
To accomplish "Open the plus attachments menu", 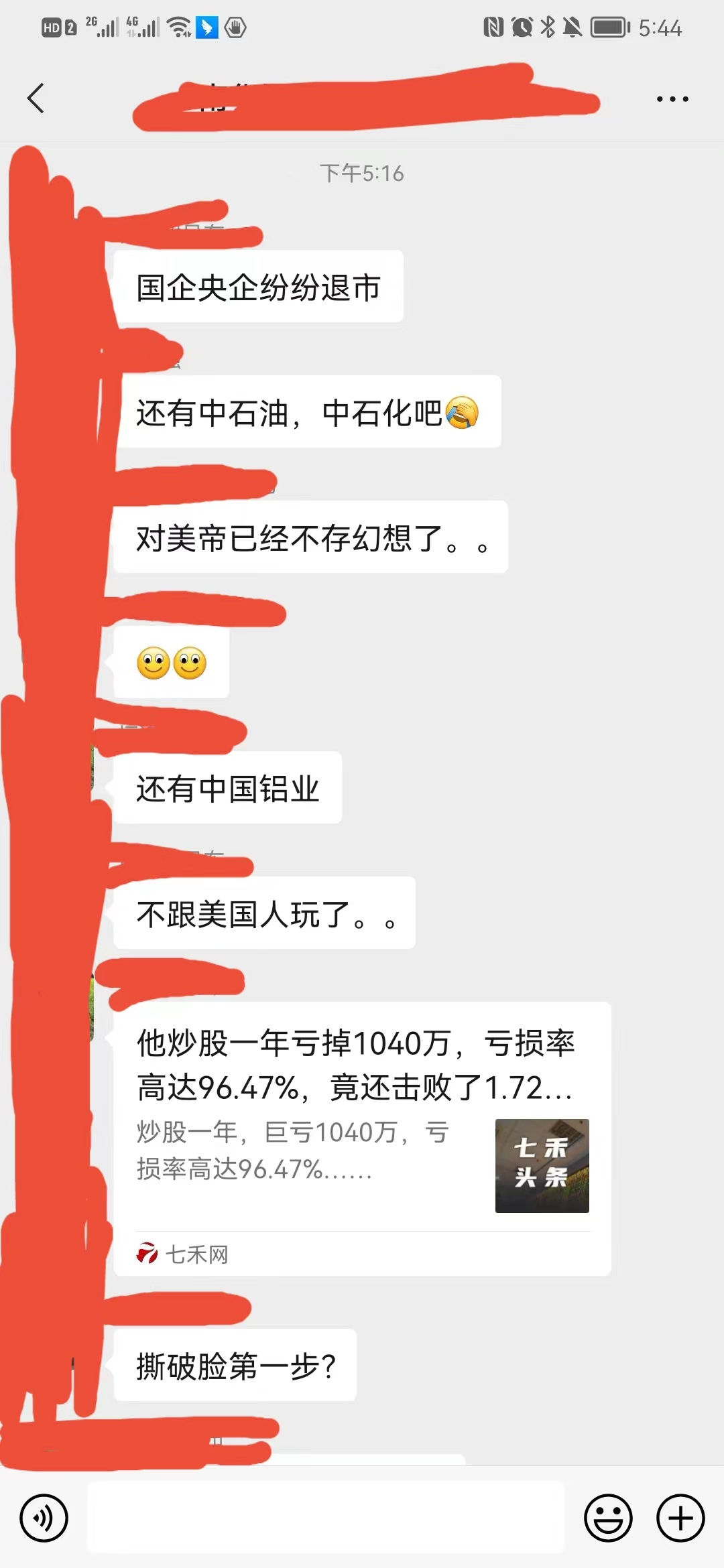I will (x=680, y=1518).
